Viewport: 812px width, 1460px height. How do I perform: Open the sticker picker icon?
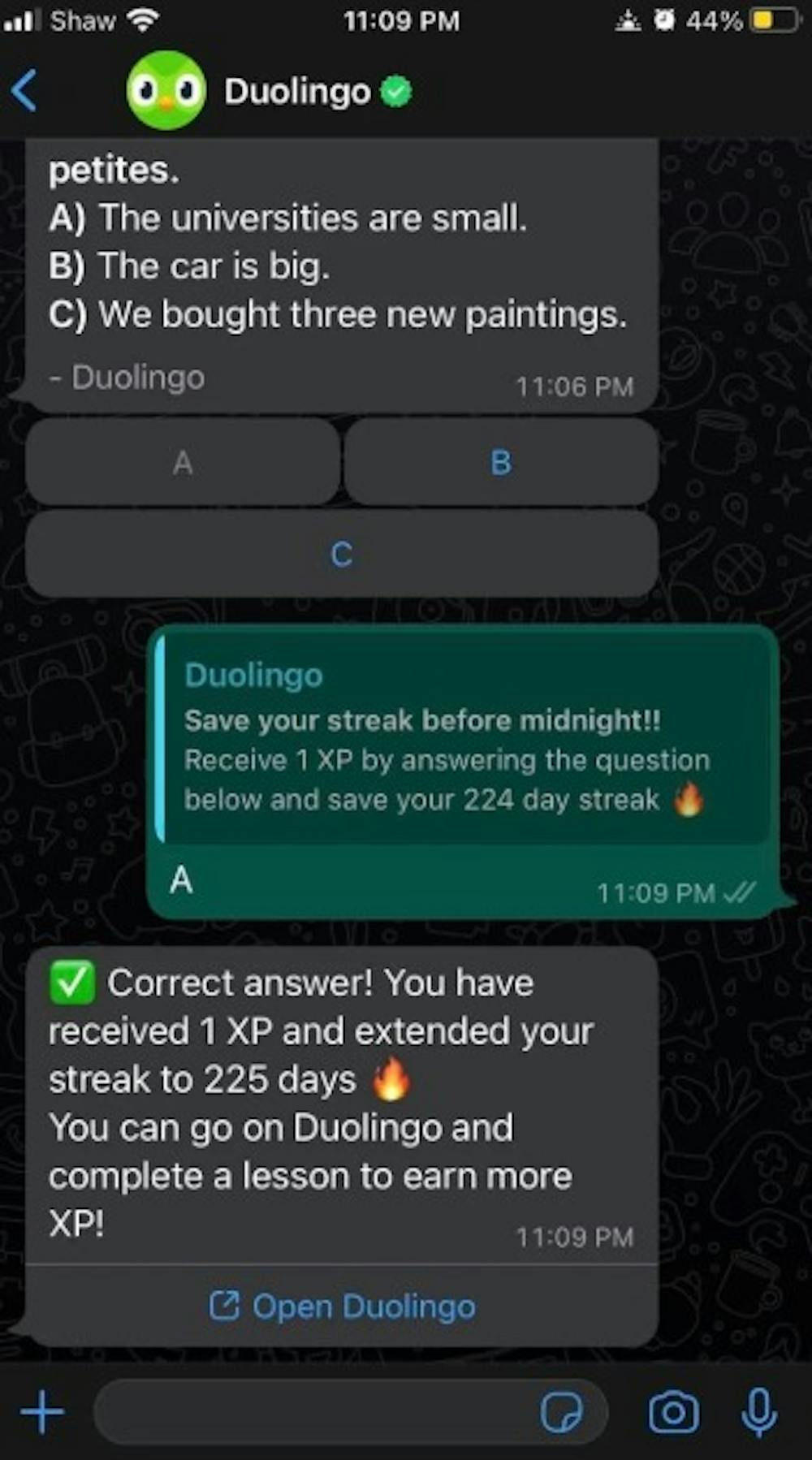point(561,1413)
